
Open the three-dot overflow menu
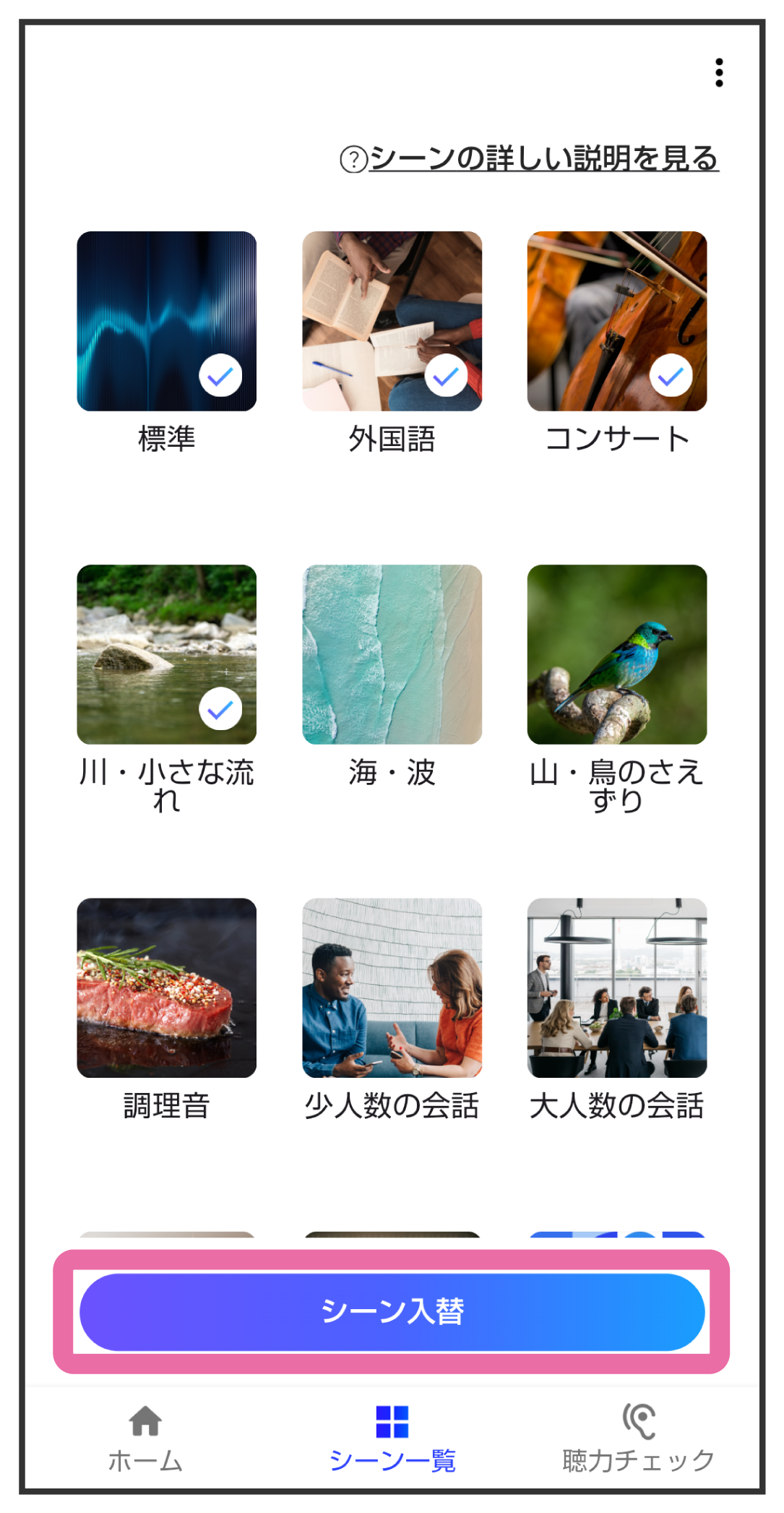point(718,72)
